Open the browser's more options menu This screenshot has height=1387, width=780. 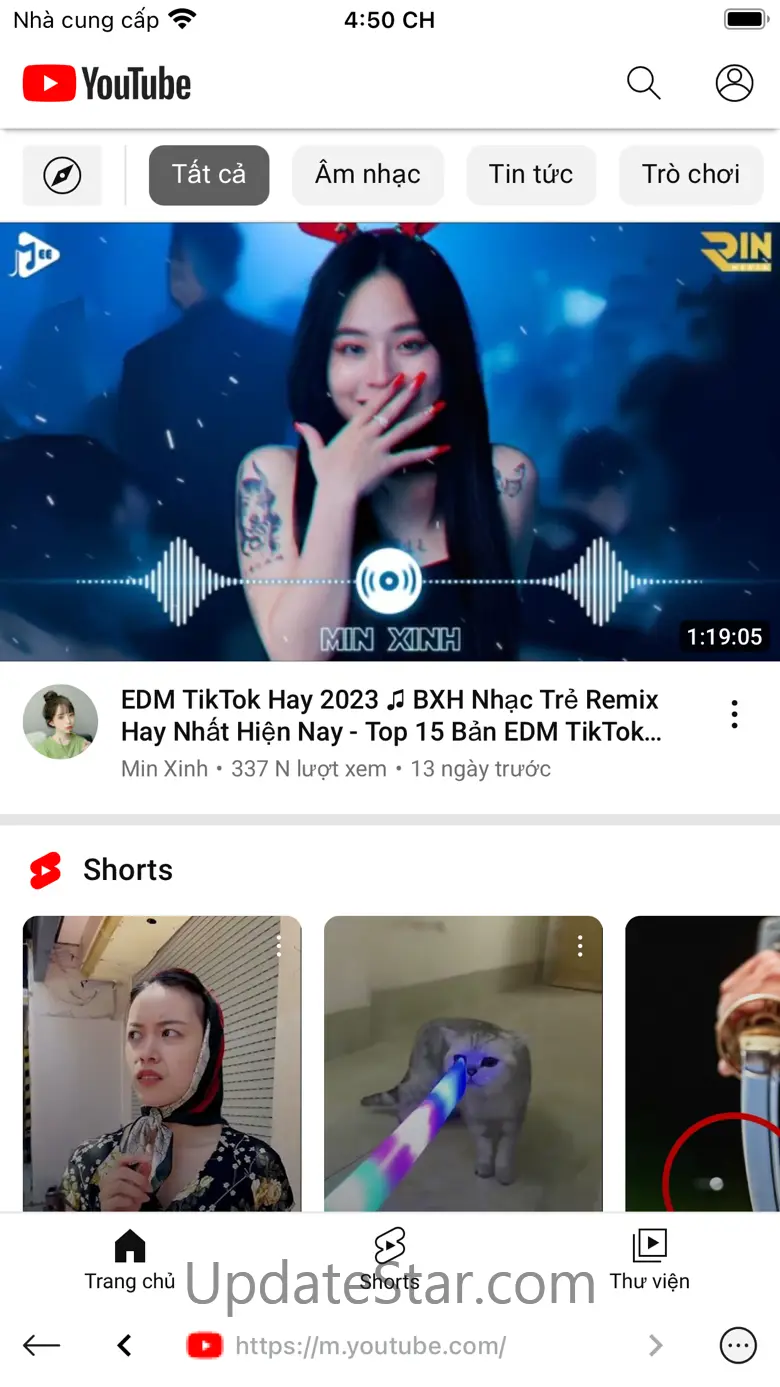(738, 1346)
